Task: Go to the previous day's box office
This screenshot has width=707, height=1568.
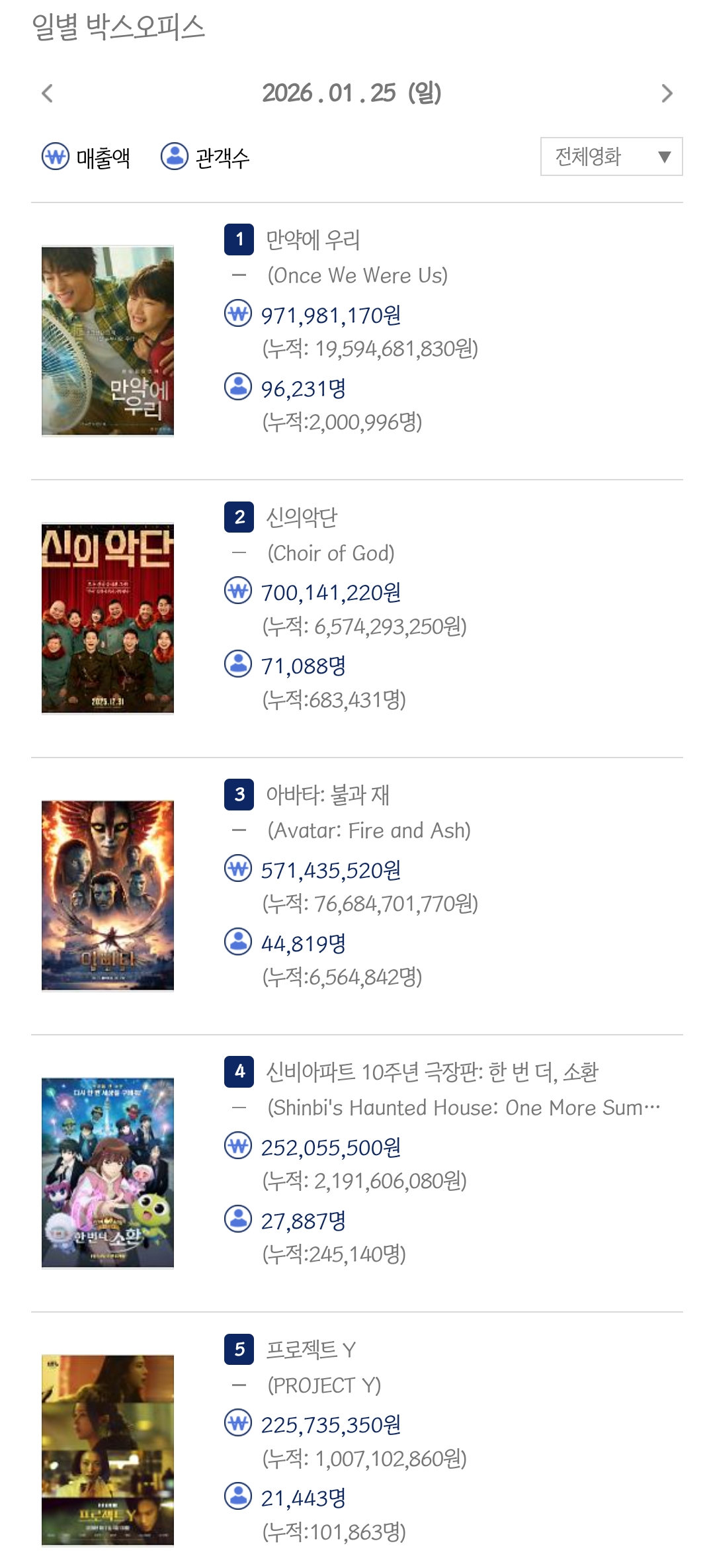Action: (47, 93)
